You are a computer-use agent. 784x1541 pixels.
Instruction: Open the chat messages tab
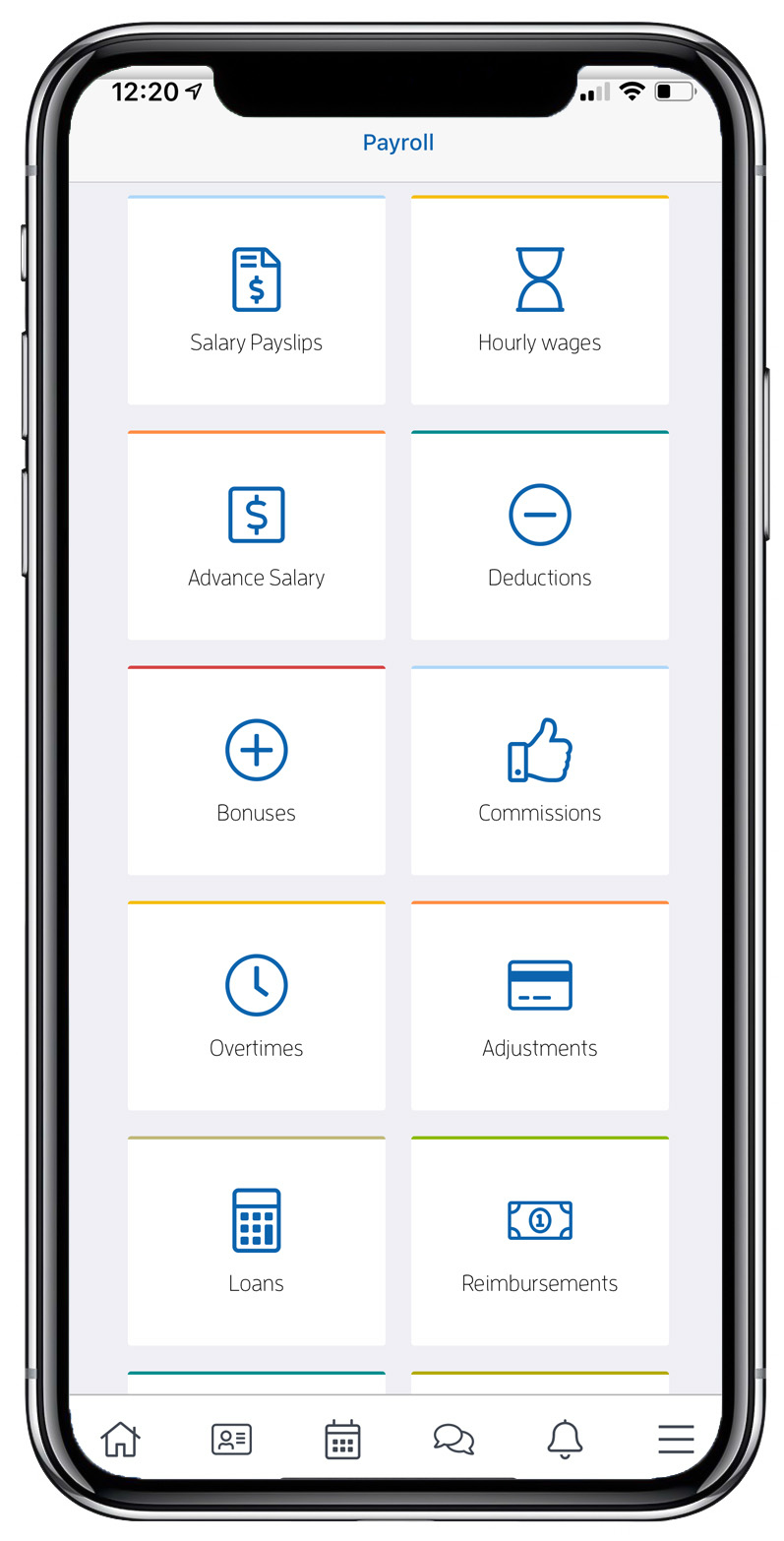453,1440
